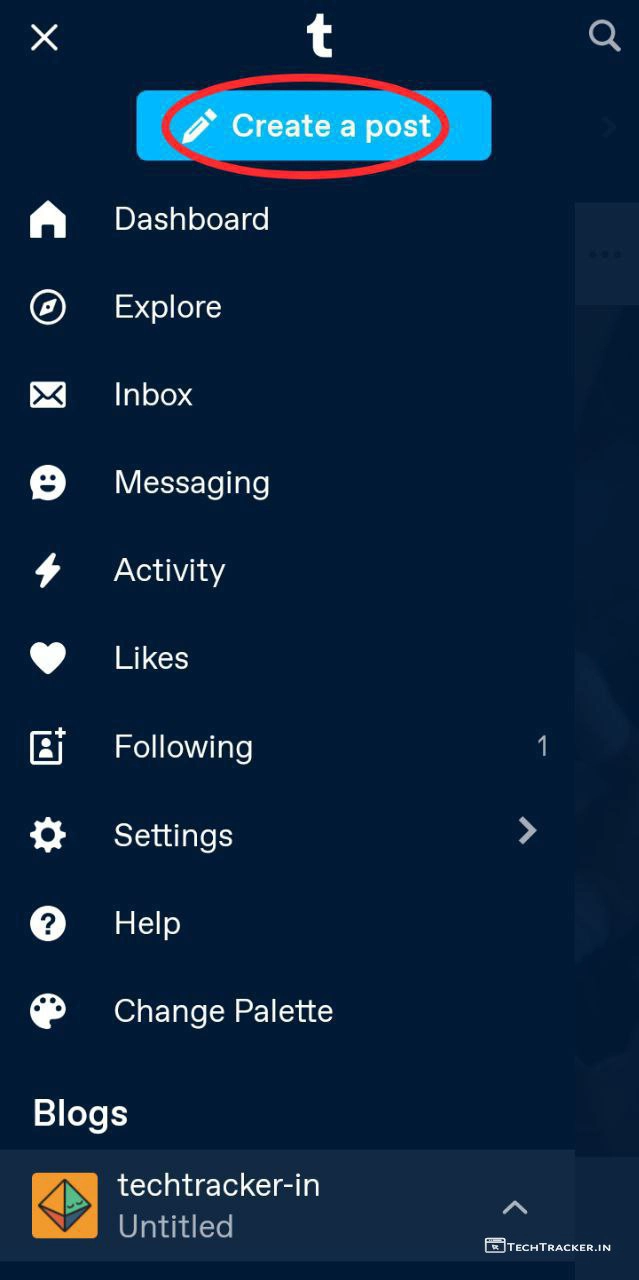View the Following list
Viewport: 639px width, 1280px height.
click(x=183, y=747)
